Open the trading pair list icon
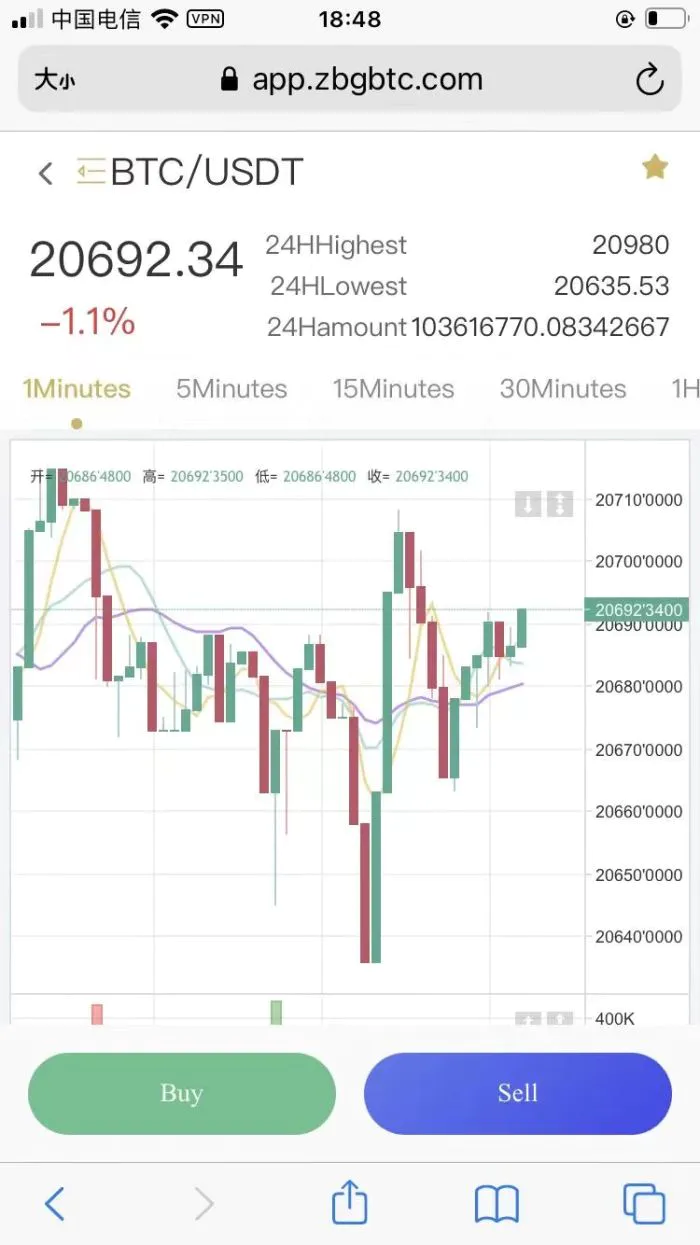Screen dimensions: 700x1245 coord(91,172)
